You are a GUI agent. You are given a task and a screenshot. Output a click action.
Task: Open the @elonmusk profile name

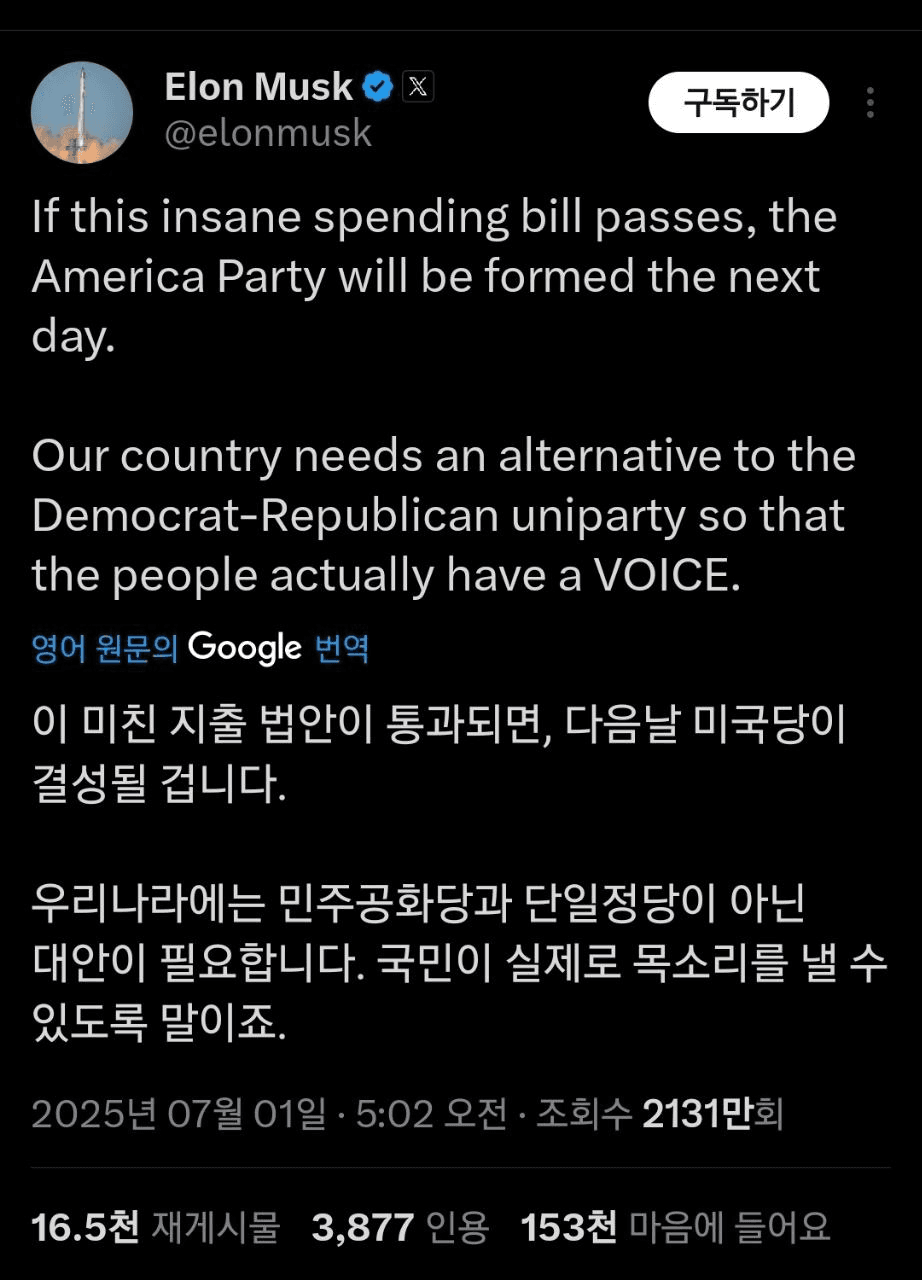point(268,134)
